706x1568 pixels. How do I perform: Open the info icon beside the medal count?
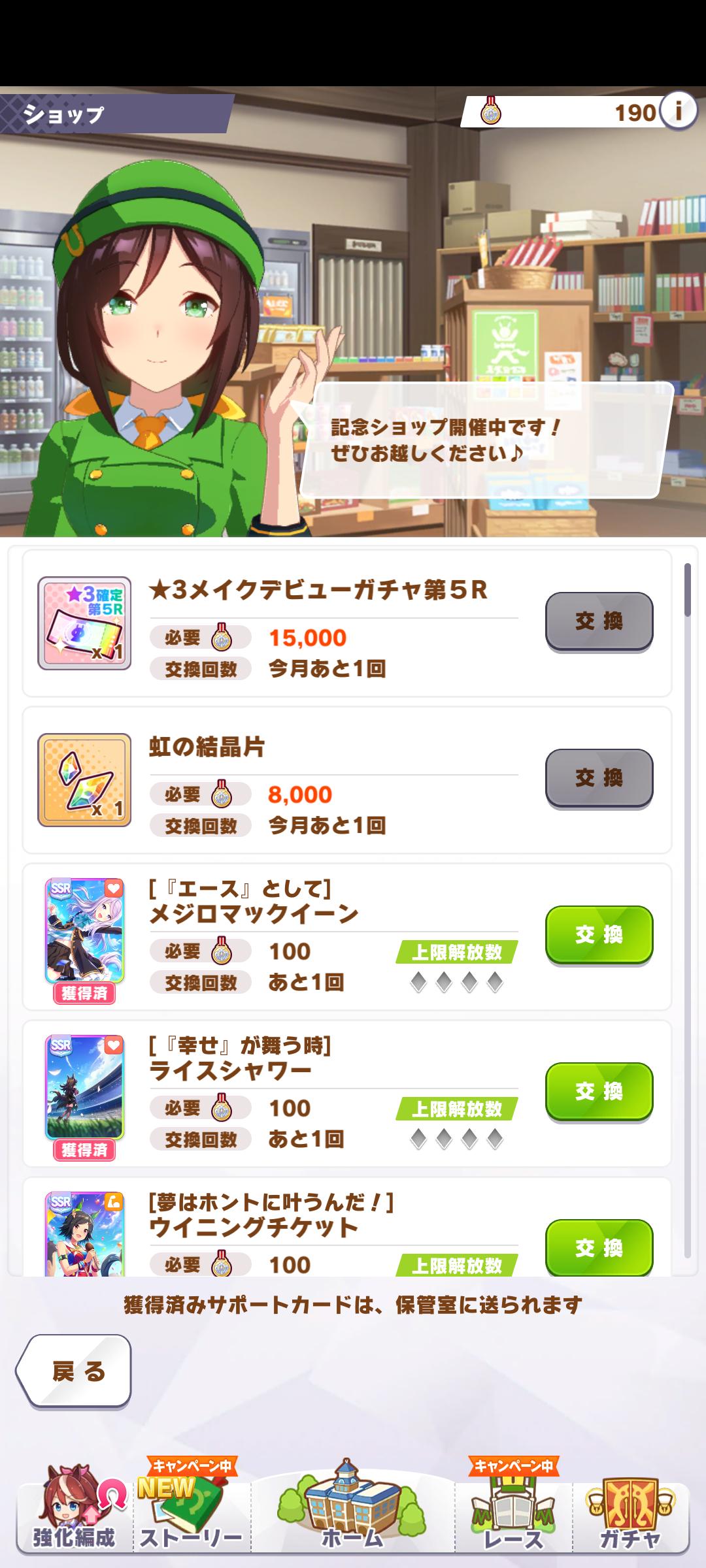(x=678, y=112)
